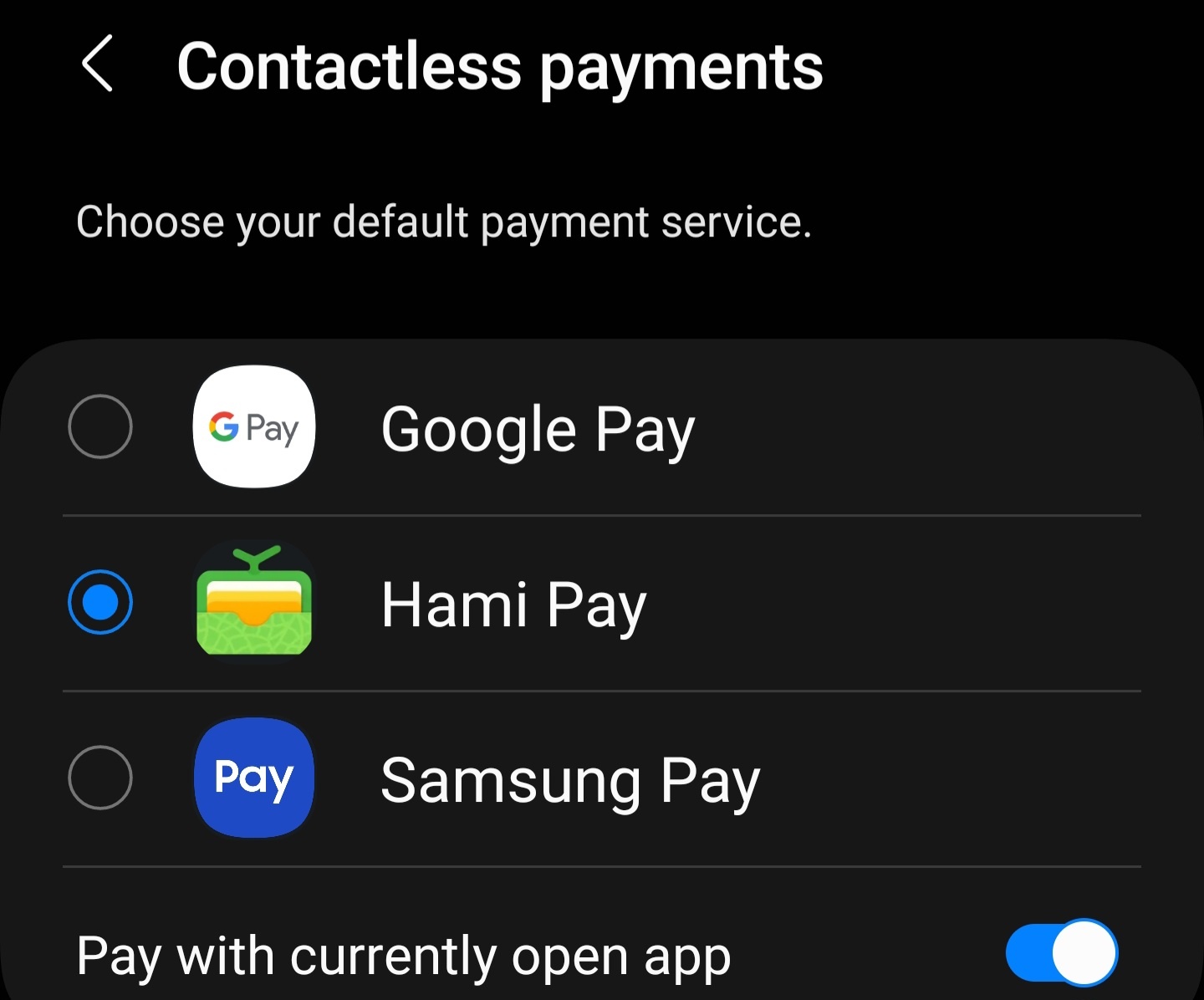Set Samsung Pay as default payment service

coord(100,778)
